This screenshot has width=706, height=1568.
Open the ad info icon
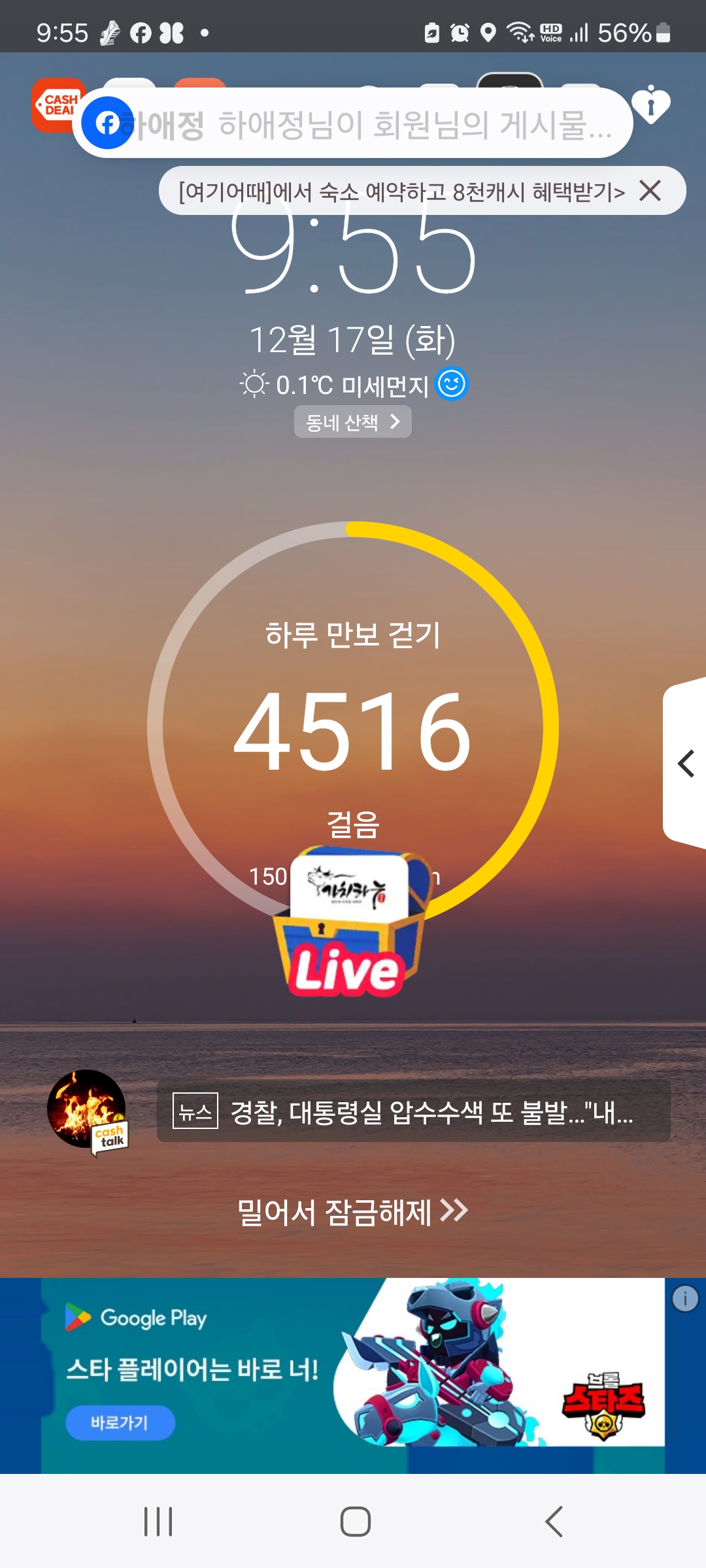685,1298
